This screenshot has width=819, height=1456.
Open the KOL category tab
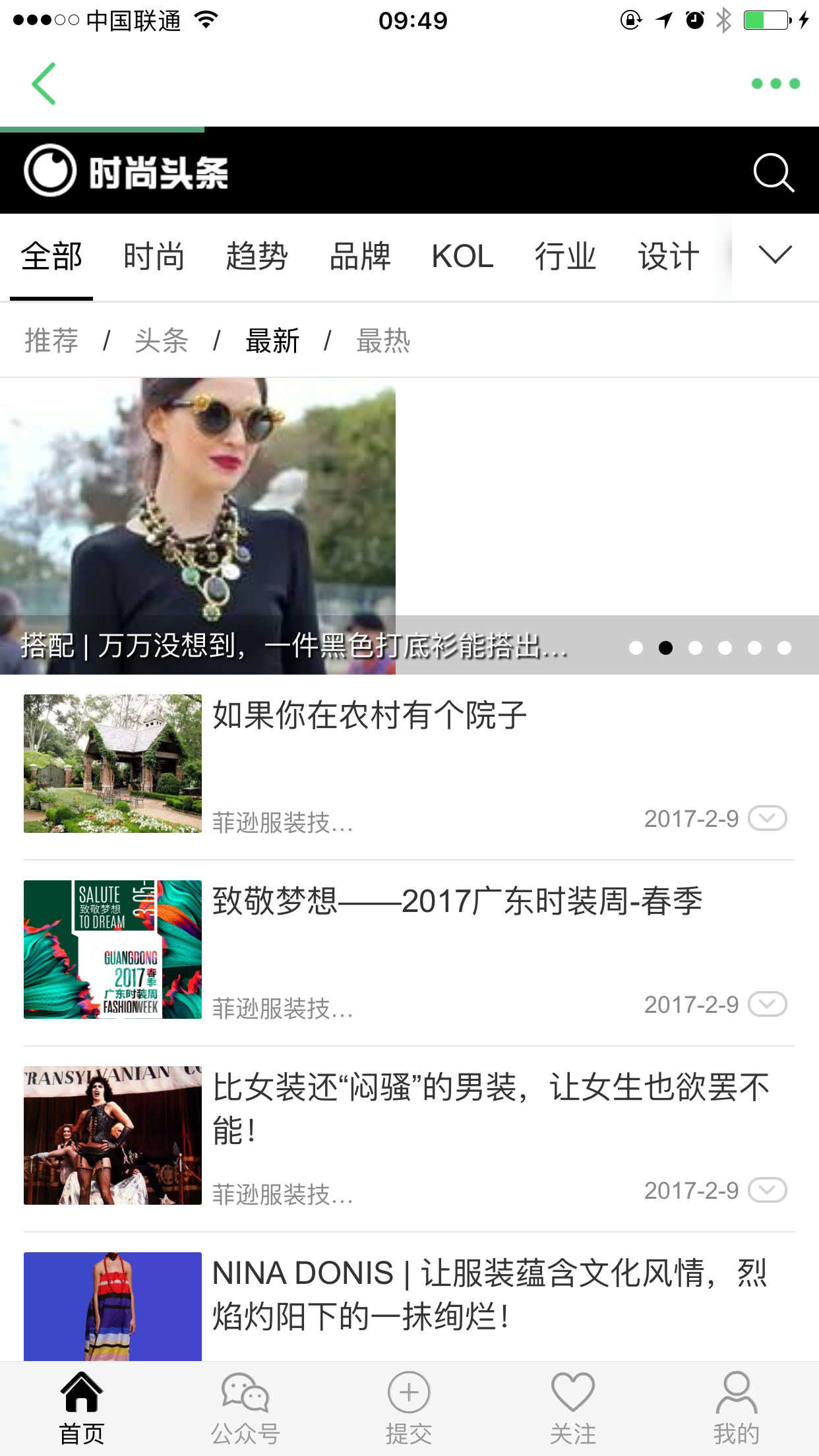tap(462, 257)
